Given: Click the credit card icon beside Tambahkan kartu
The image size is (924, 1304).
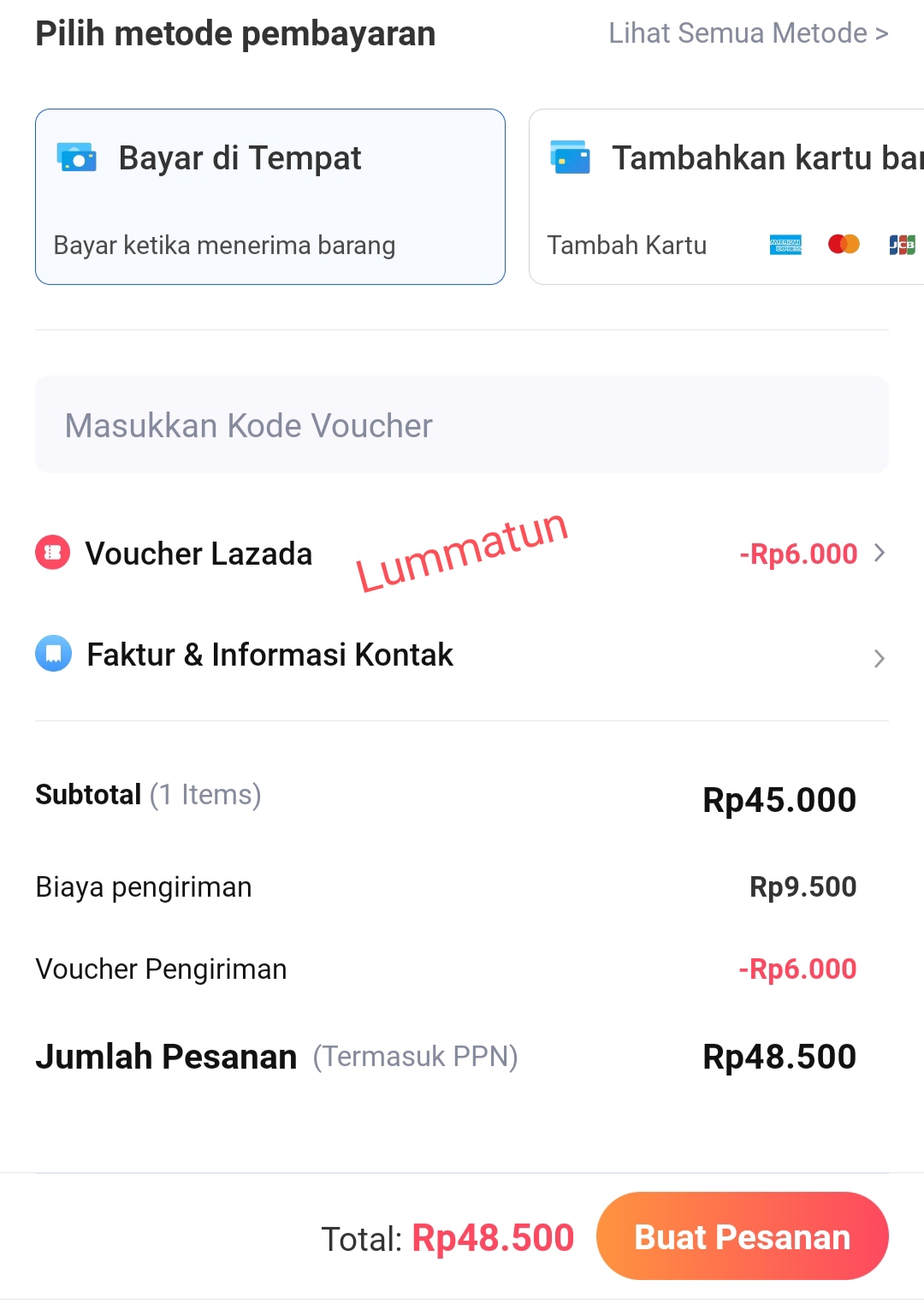Looking at the screenshot, I should tap(570, 157).
